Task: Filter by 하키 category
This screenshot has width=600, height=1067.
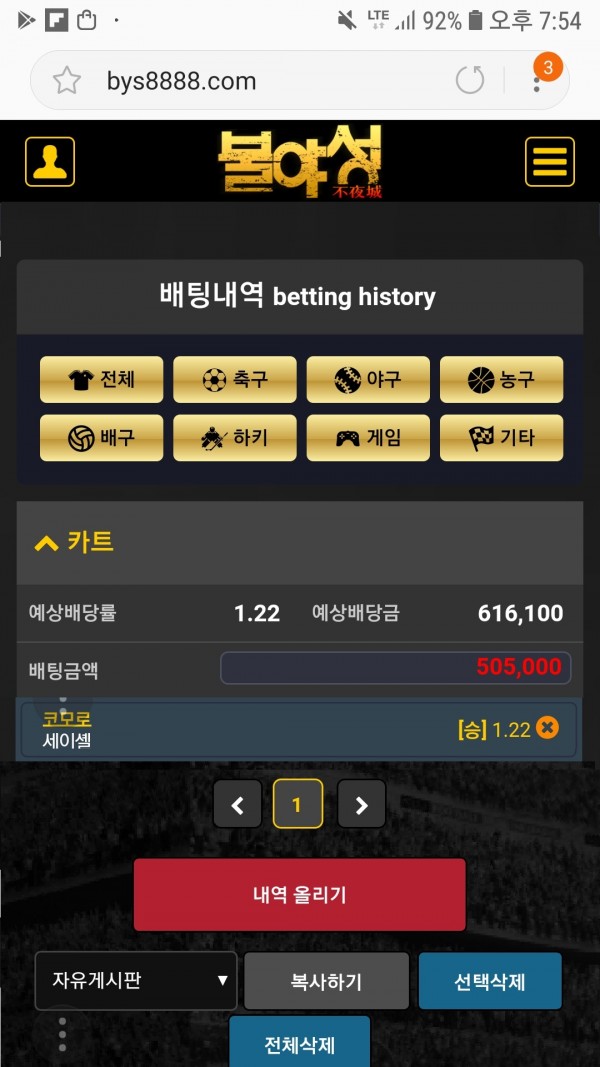Action: [235, 438]
